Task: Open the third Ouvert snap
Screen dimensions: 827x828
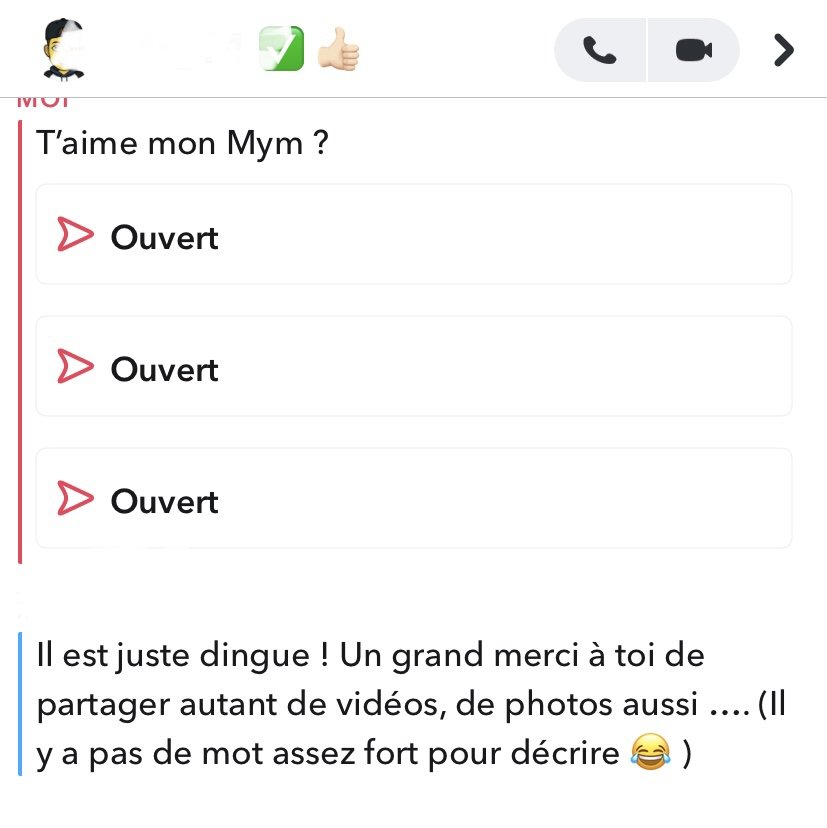Action: pyautogui.click(x=413, y=498)
